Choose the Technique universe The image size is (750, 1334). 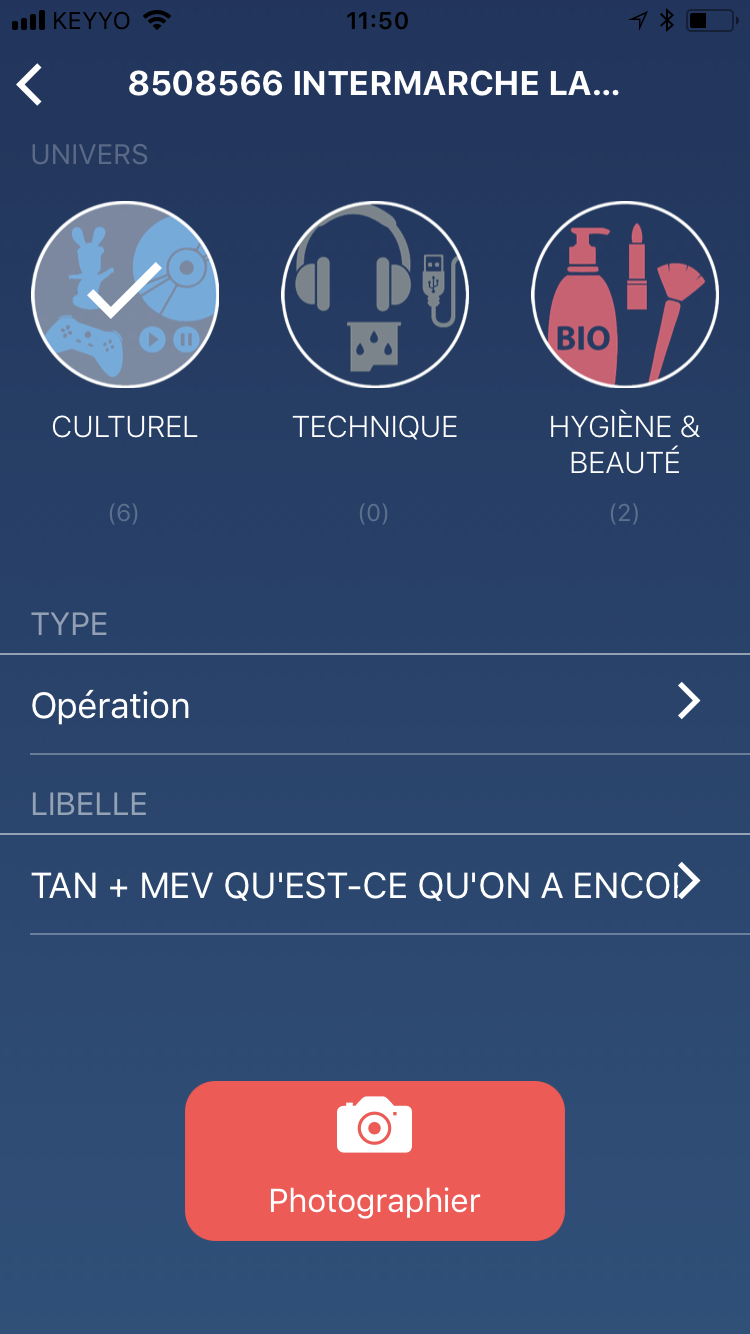pos(375,294)
